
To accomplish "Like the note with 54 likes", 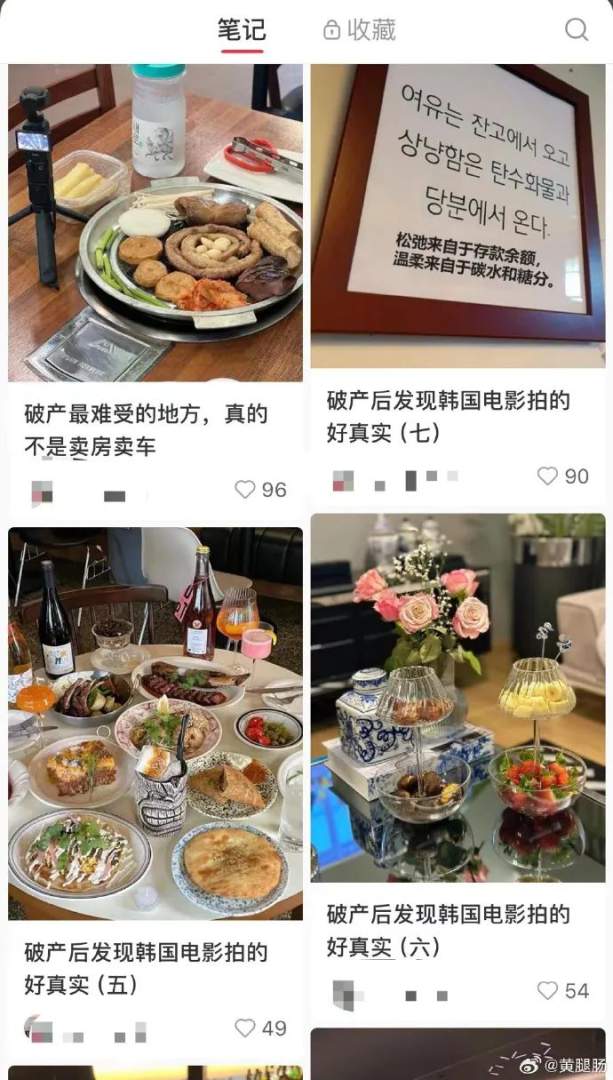I will tap(548, 990).
